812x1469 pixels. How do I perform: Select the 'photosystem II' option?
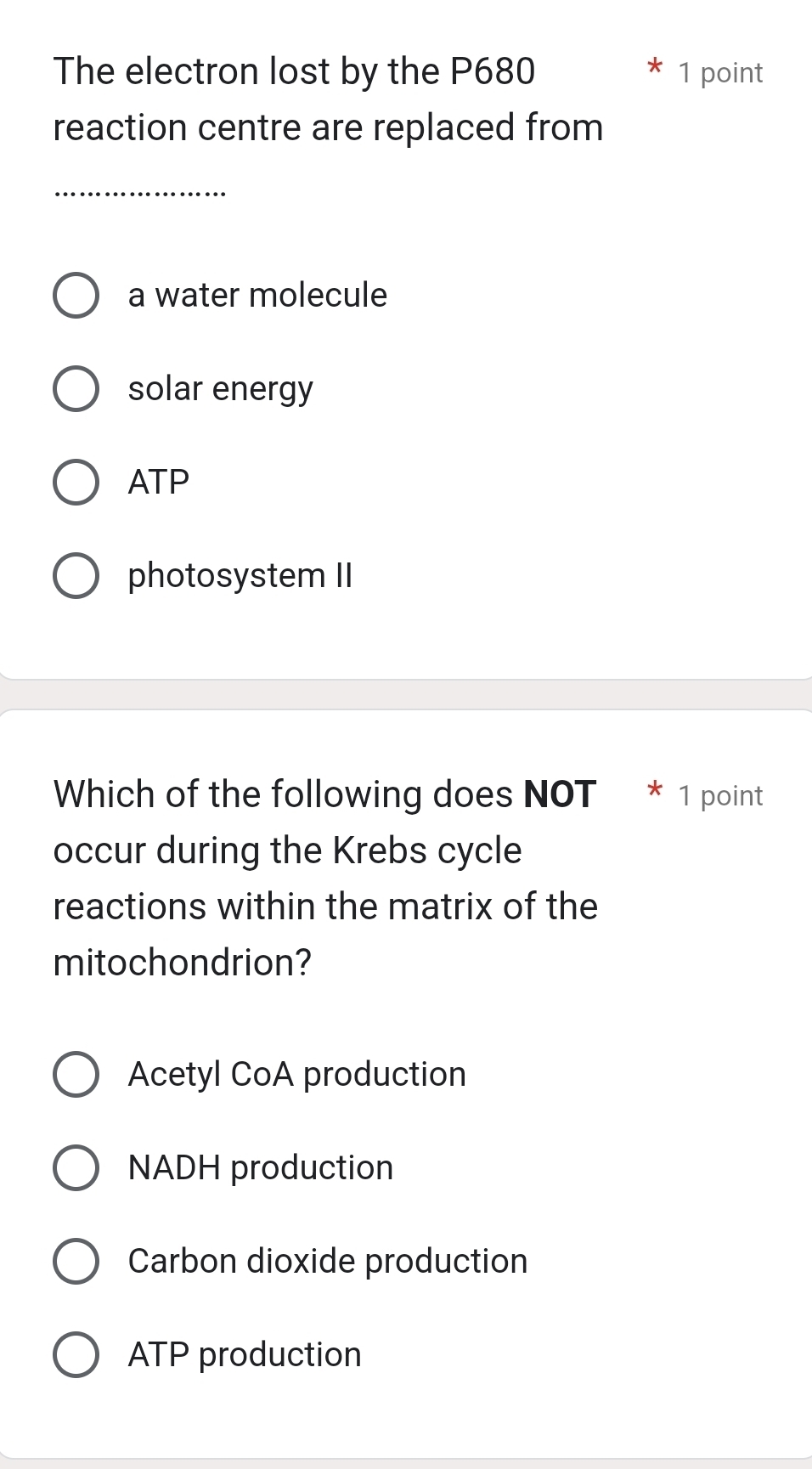pyautogui.click(x=76, y=575)
